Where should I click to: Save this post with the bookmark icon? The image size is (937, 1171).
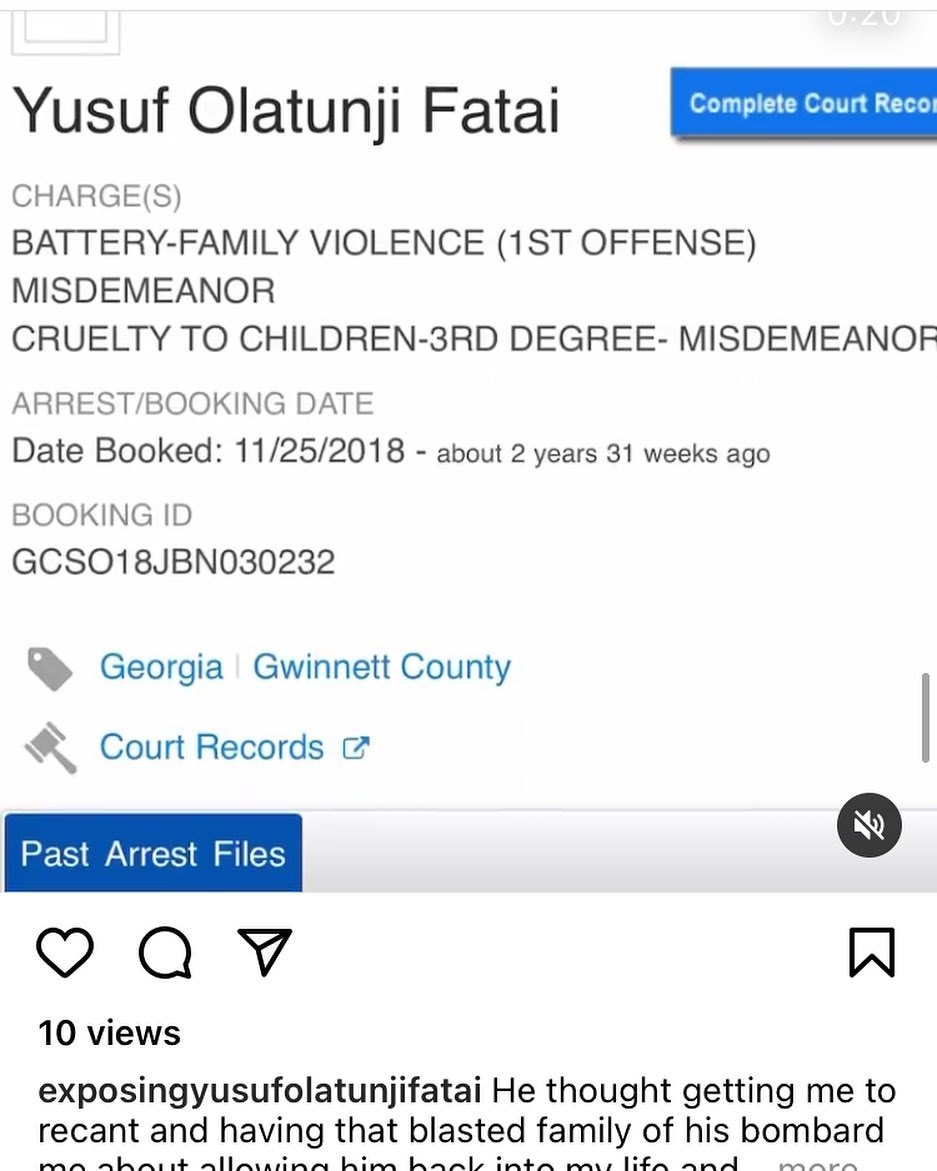(871, 952)
